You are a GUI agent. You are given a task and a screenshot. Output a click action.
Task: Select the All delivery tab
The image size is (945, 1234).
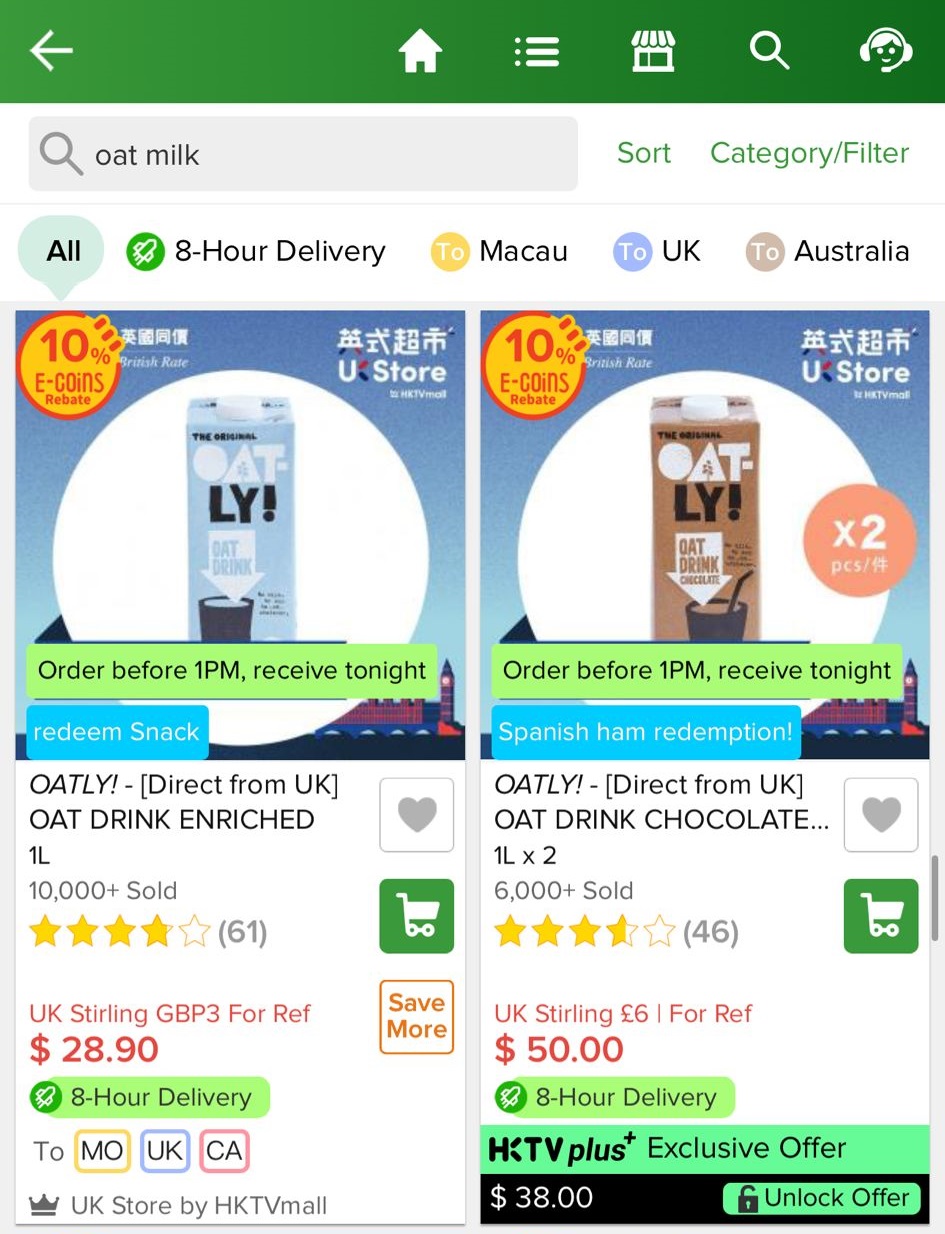63,251
